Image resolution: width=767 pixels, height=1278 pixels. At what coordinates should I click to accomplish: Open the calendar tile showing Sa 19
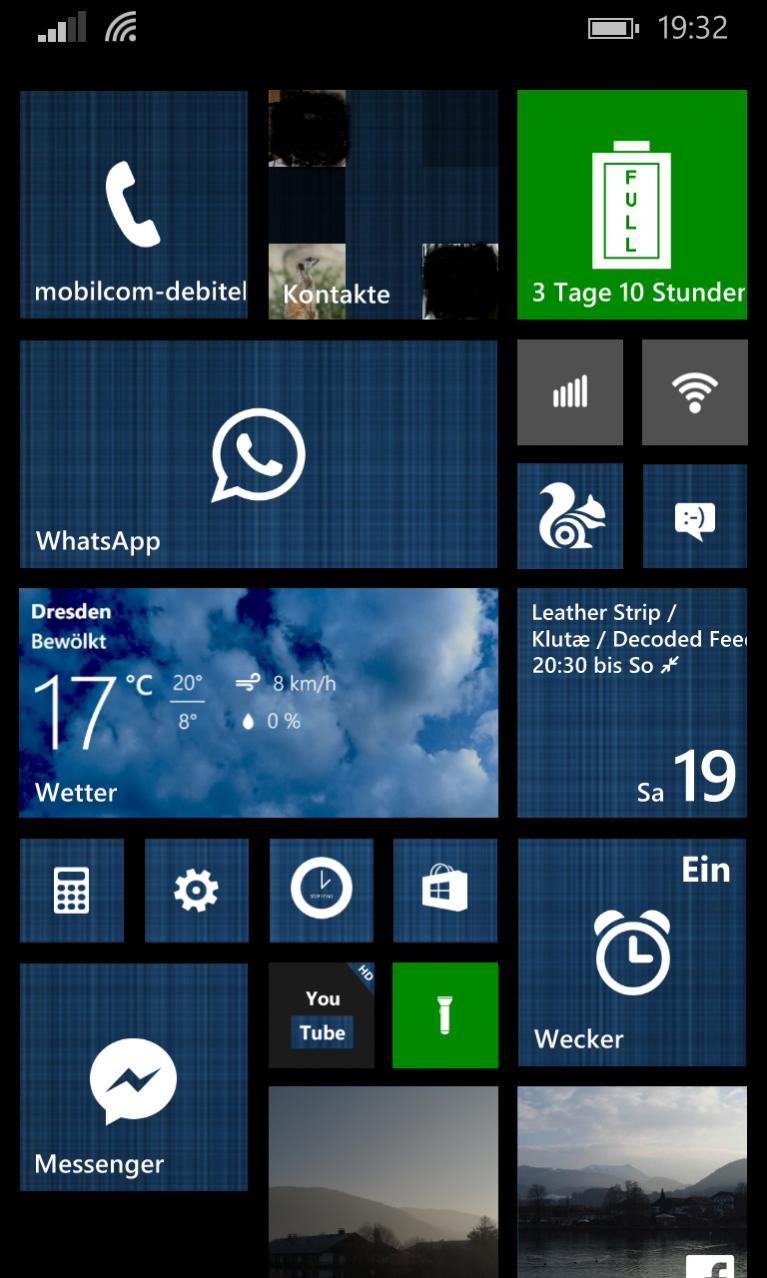click(631, 702)
